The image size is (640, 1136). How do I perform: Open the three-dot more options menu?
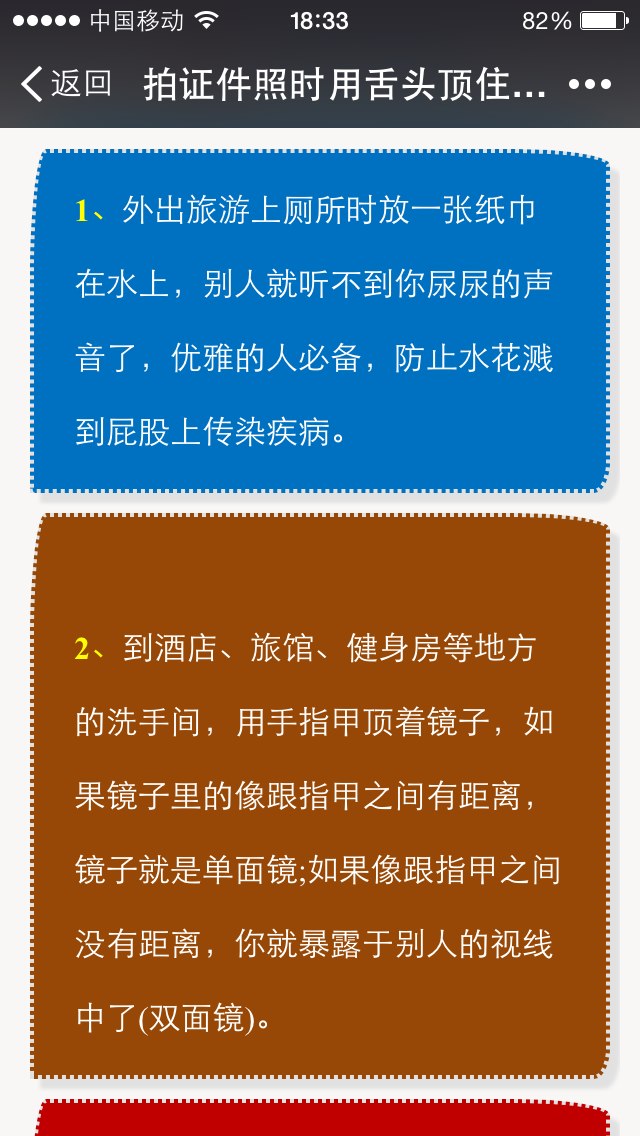590,85
